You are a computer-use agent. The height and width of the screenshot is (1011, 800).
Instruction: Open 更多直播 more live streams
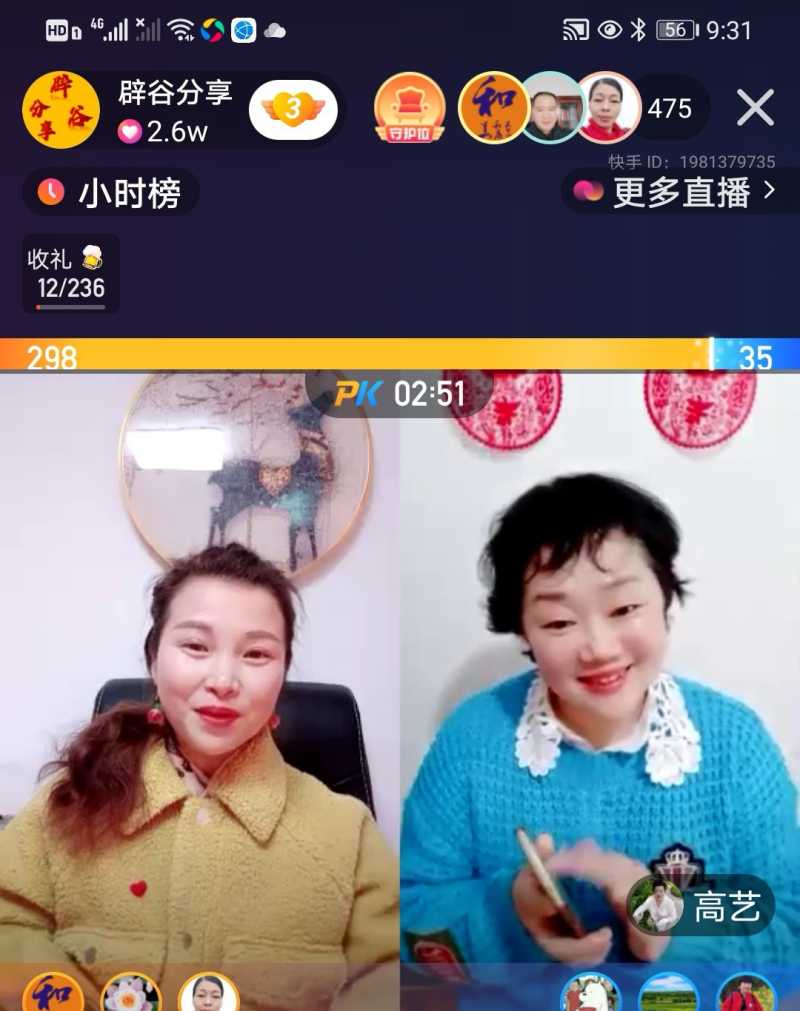coord(679,191)
